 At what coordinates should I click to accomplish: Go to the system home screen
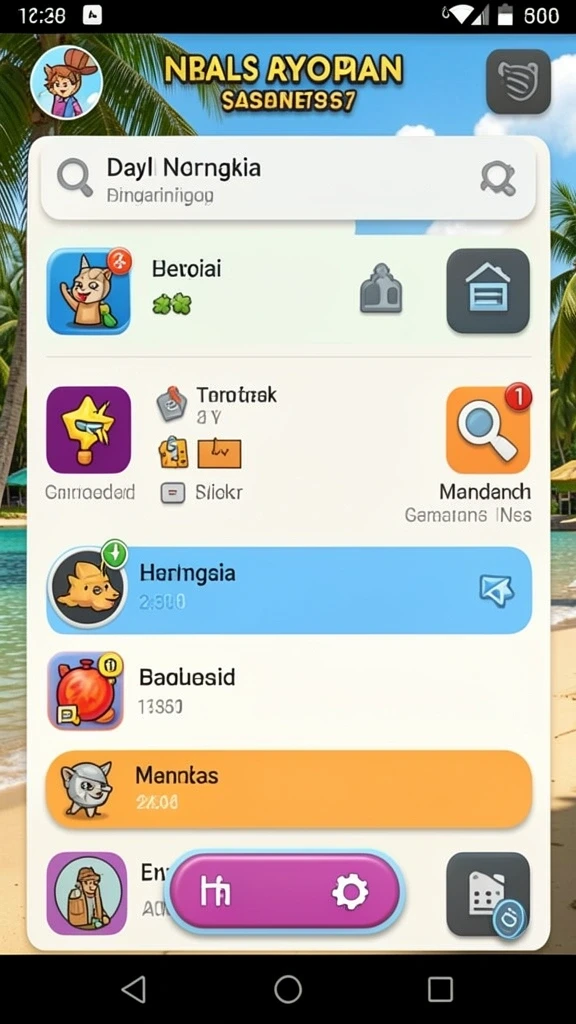(288, 989)
